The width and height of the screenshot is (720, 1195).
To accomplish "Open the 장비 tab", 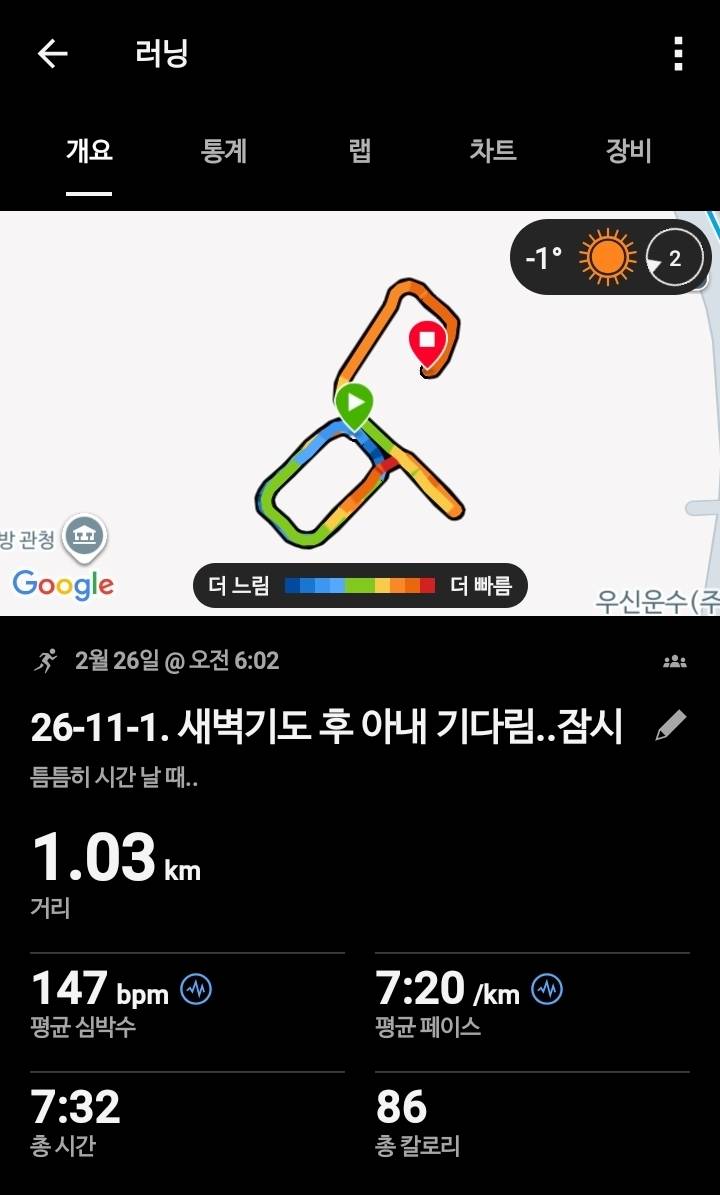I will pyautogui.click(x=626, y=151).
